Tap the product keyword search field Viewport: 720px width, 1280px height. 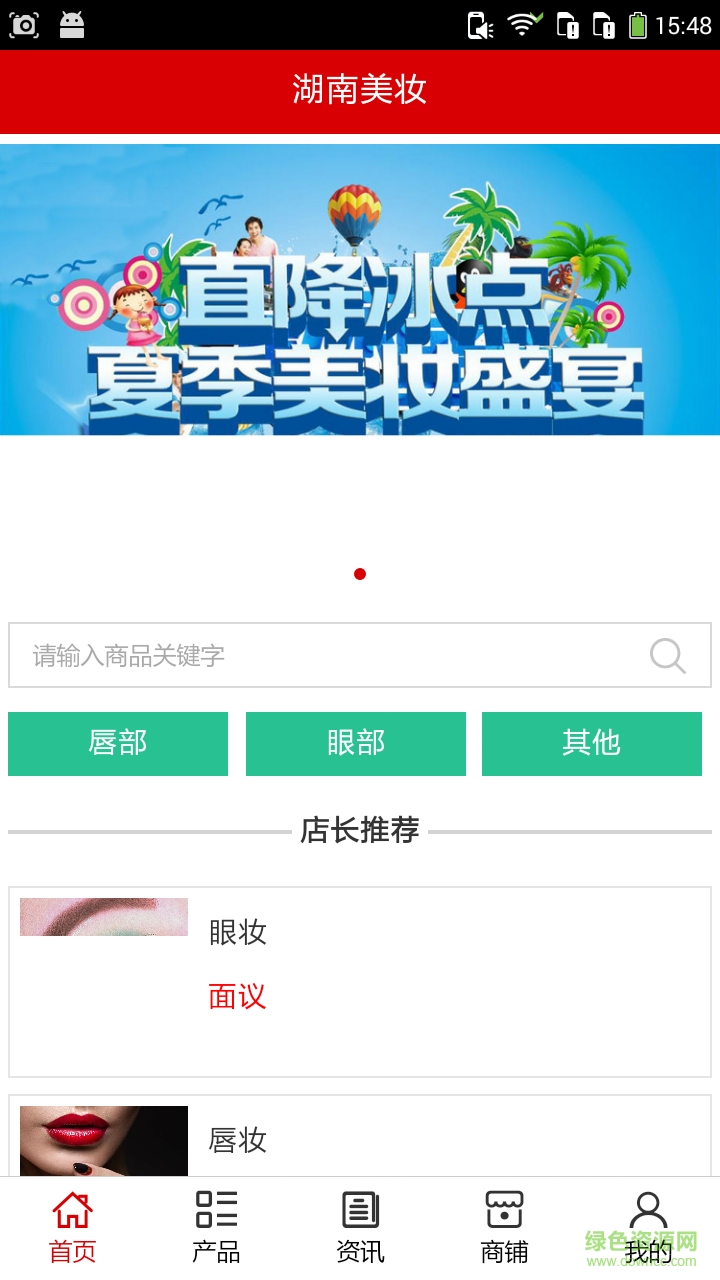point(330,655)
